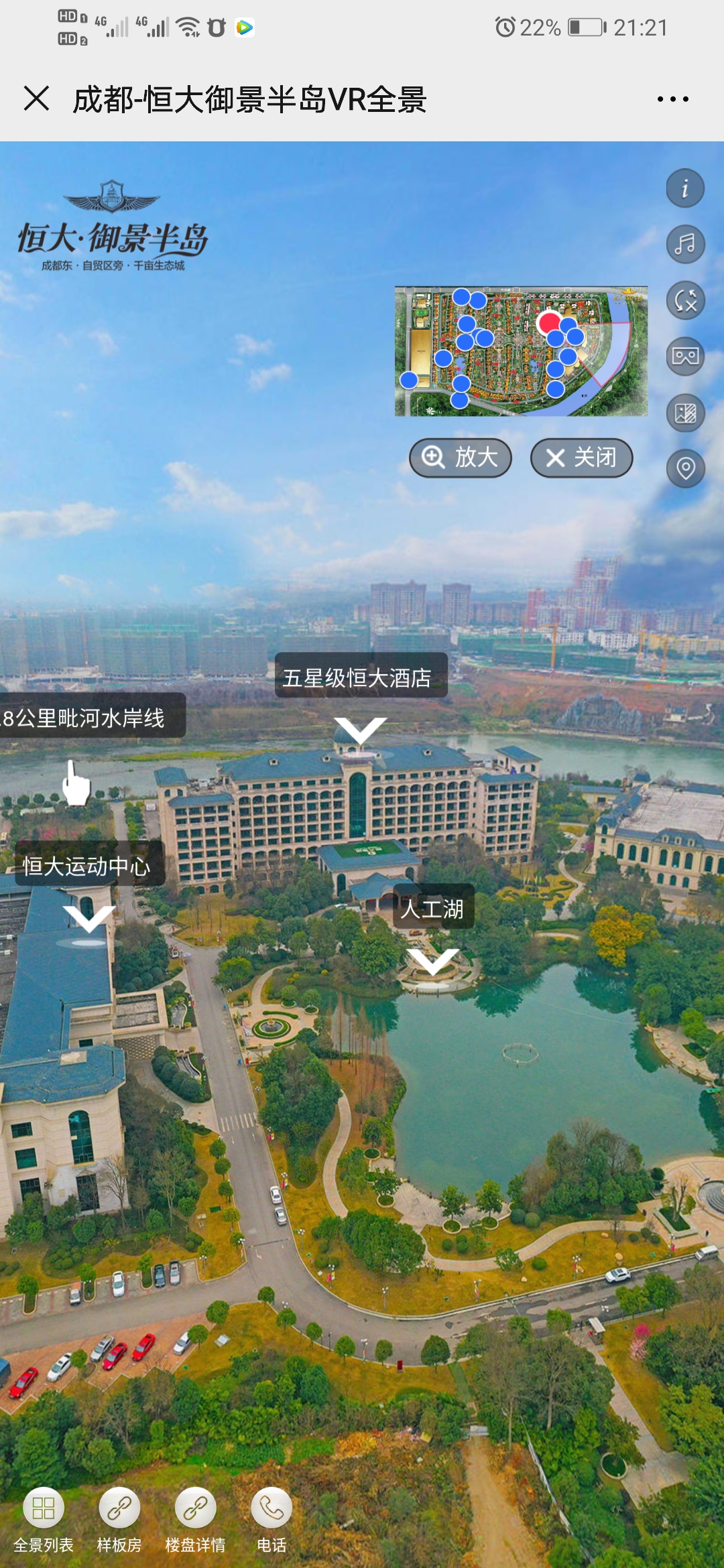This screenshot has width=724, height=1568.
Task: Open the three-dot overflow menu
Action: [672, 99]
